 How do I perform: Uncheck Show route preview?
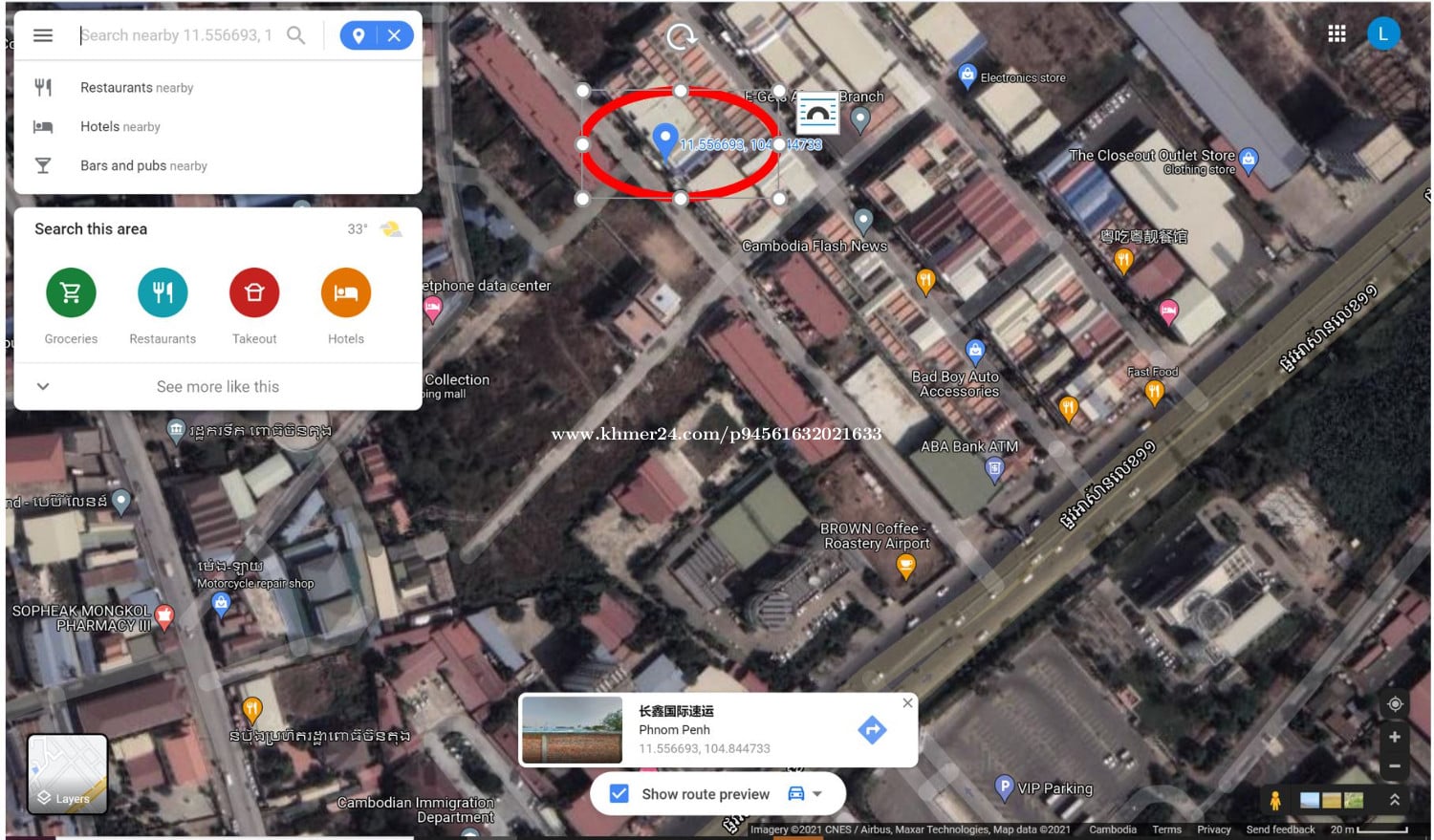pyautogui.click(x=619, y=794)
